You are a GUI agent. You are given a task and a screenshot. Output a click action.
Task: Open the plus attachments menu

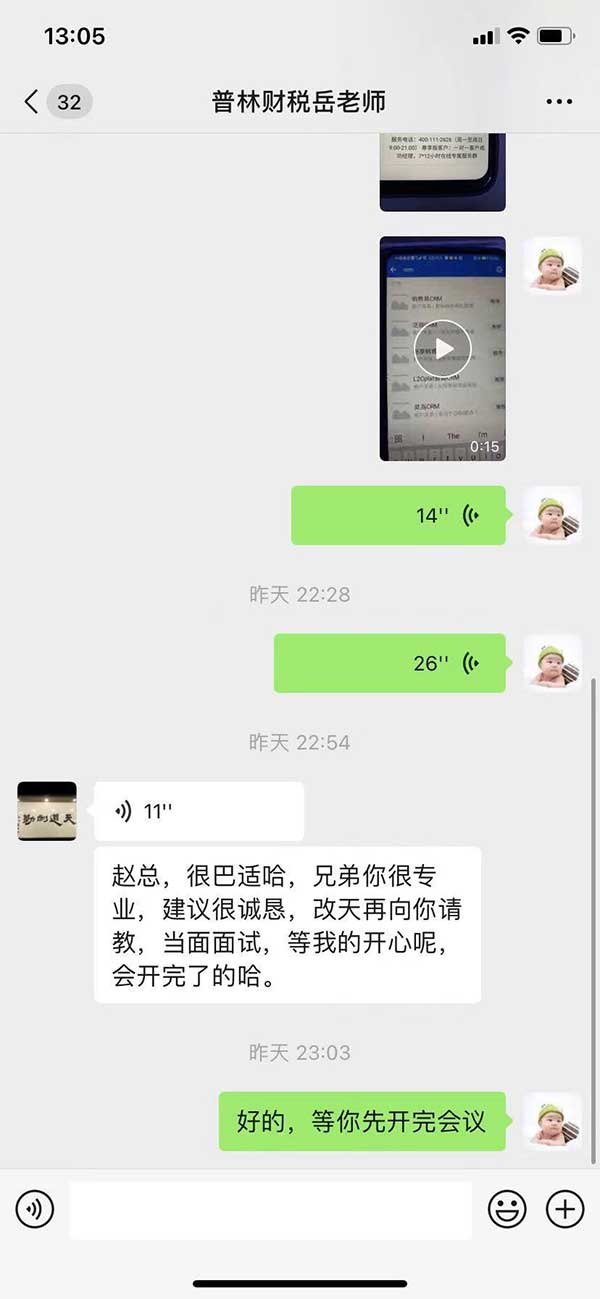point(565,1210)
